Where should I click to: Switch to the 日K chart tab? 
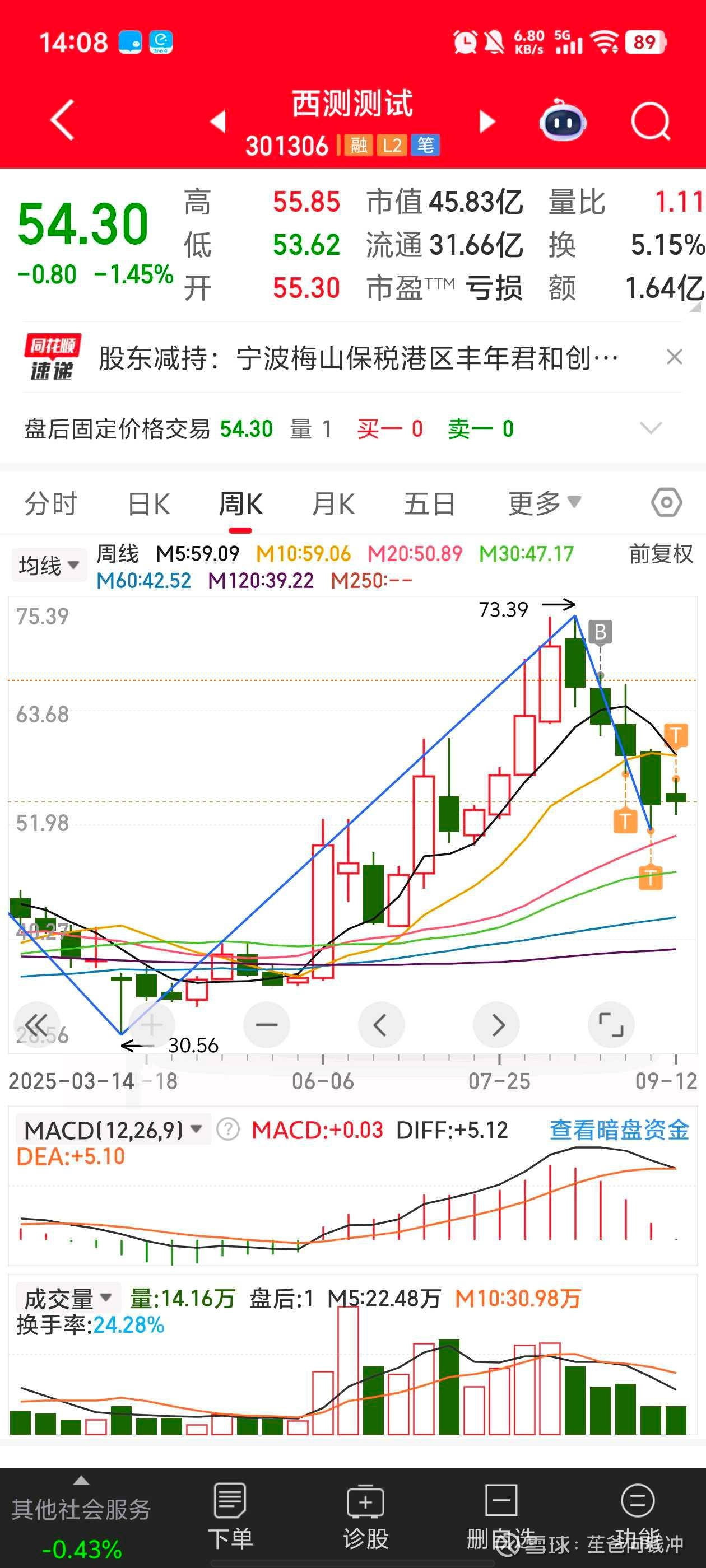point(148,504)
